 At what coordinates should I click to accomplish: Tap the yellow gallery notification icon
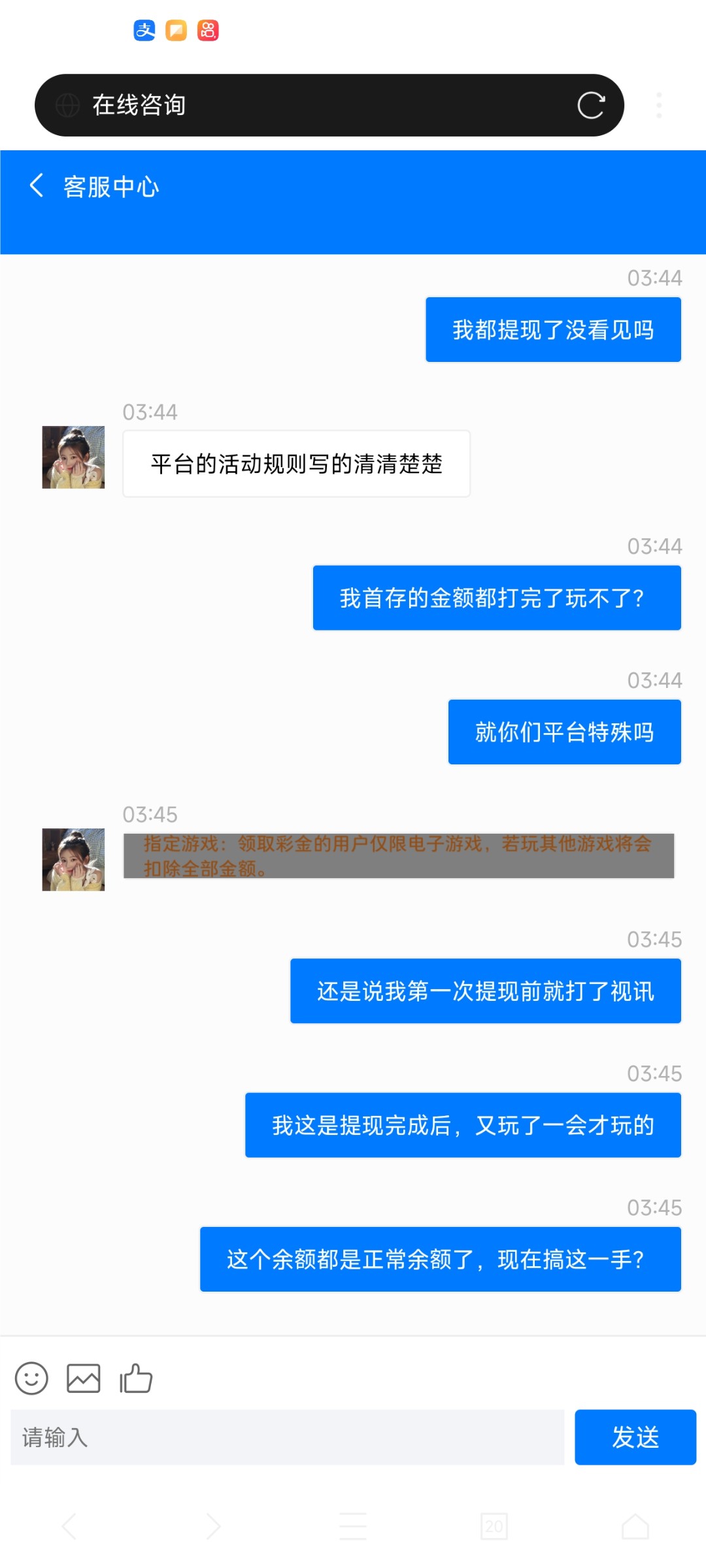(x=175, y=31)
